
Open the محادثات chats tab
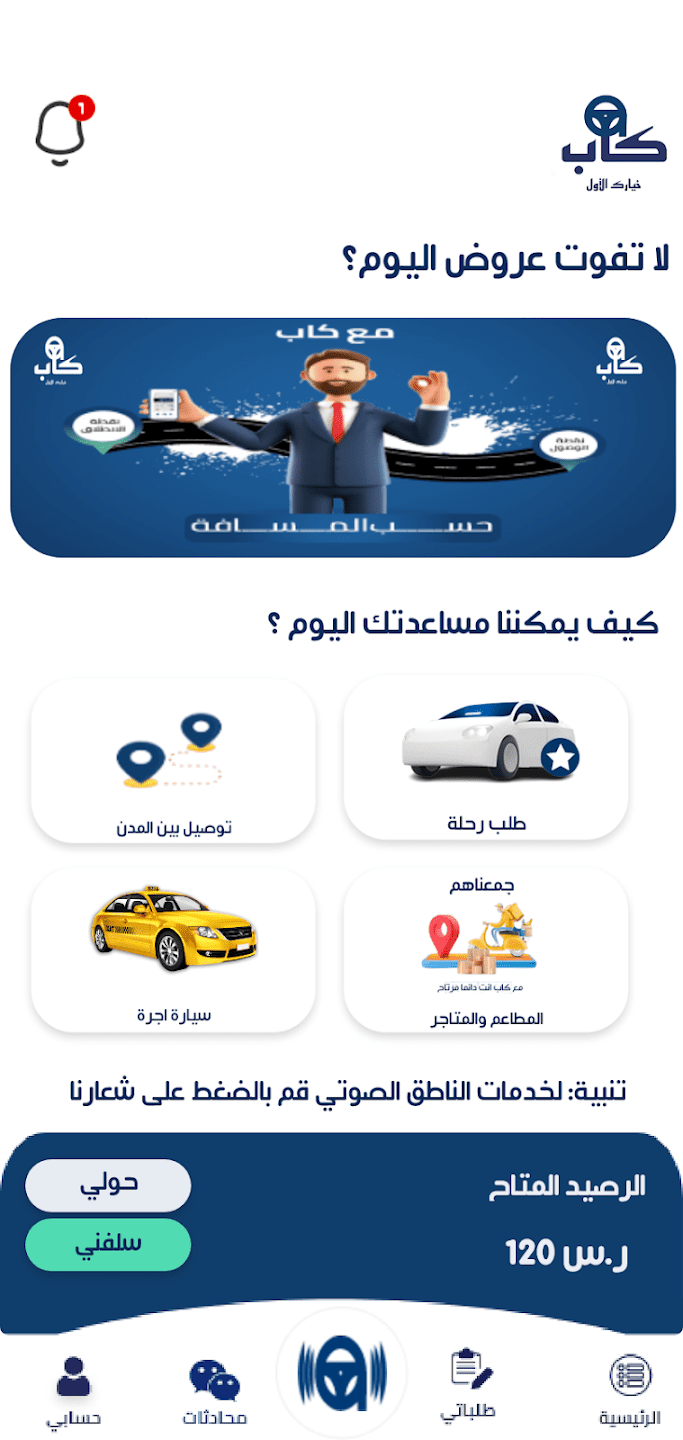coord(214,1391)
